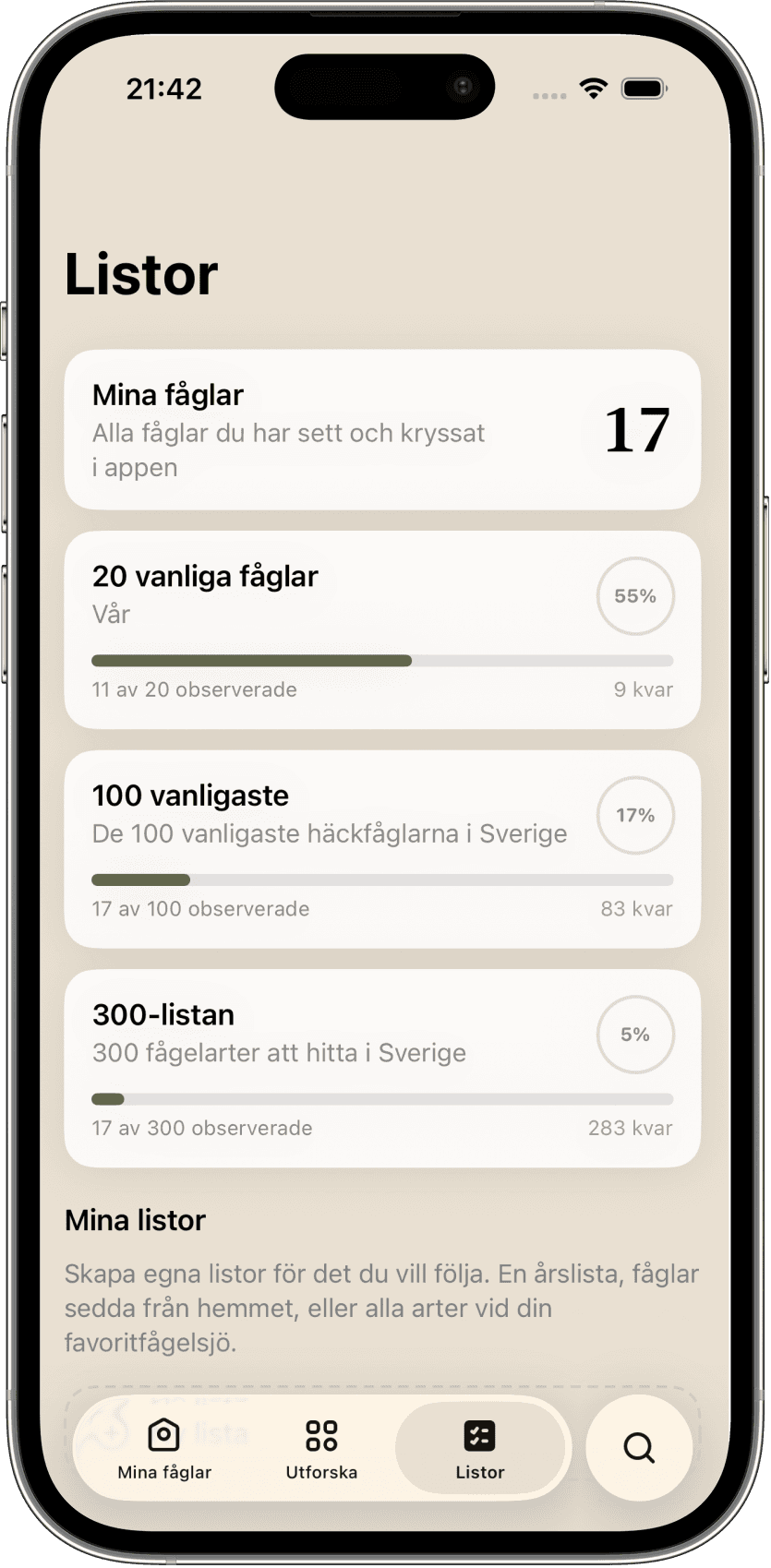Switch to the Utforska tab

320,1449
